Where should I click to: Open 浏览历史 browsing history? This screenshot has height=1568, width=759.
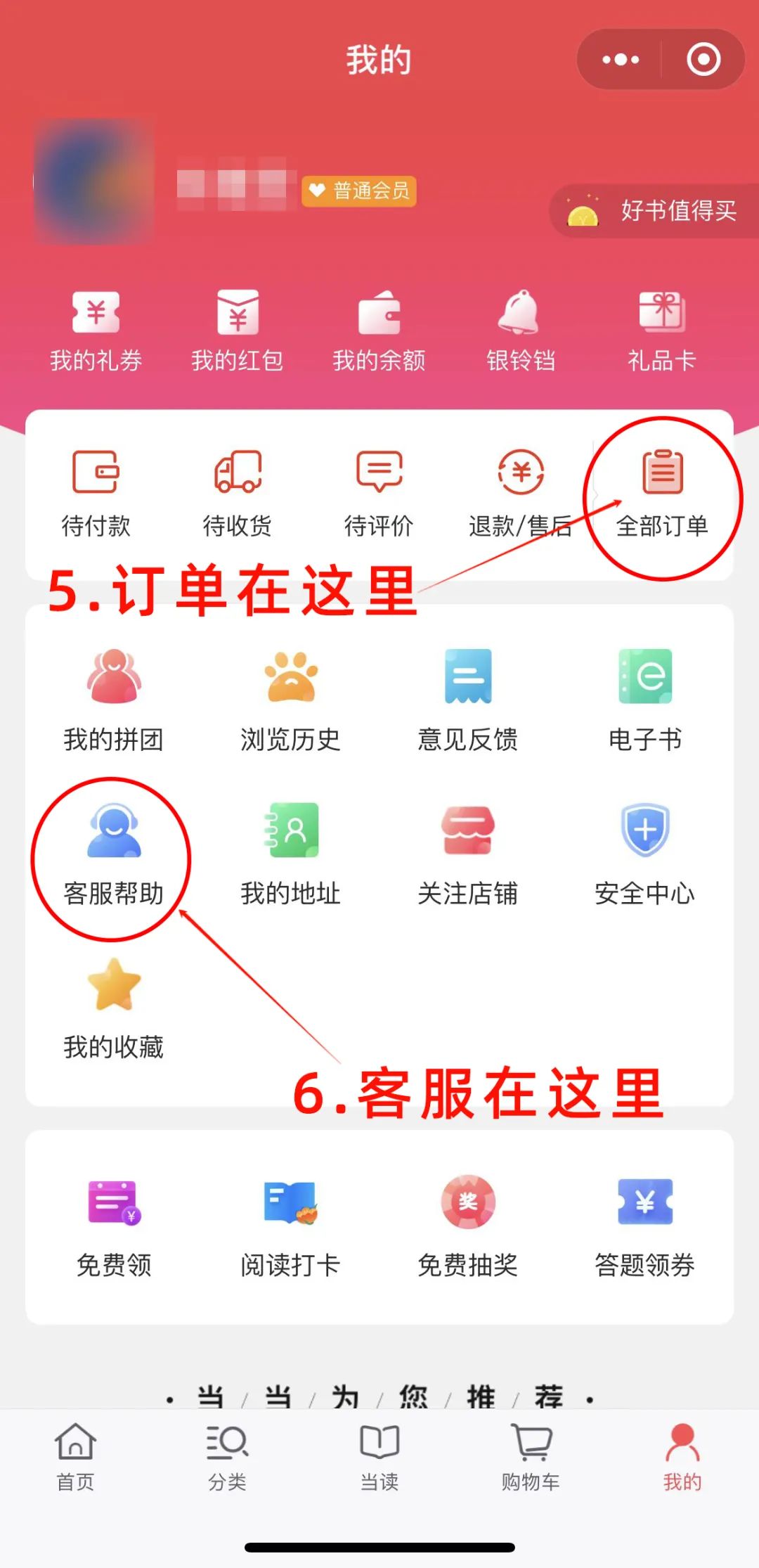(x=290, y=700)
